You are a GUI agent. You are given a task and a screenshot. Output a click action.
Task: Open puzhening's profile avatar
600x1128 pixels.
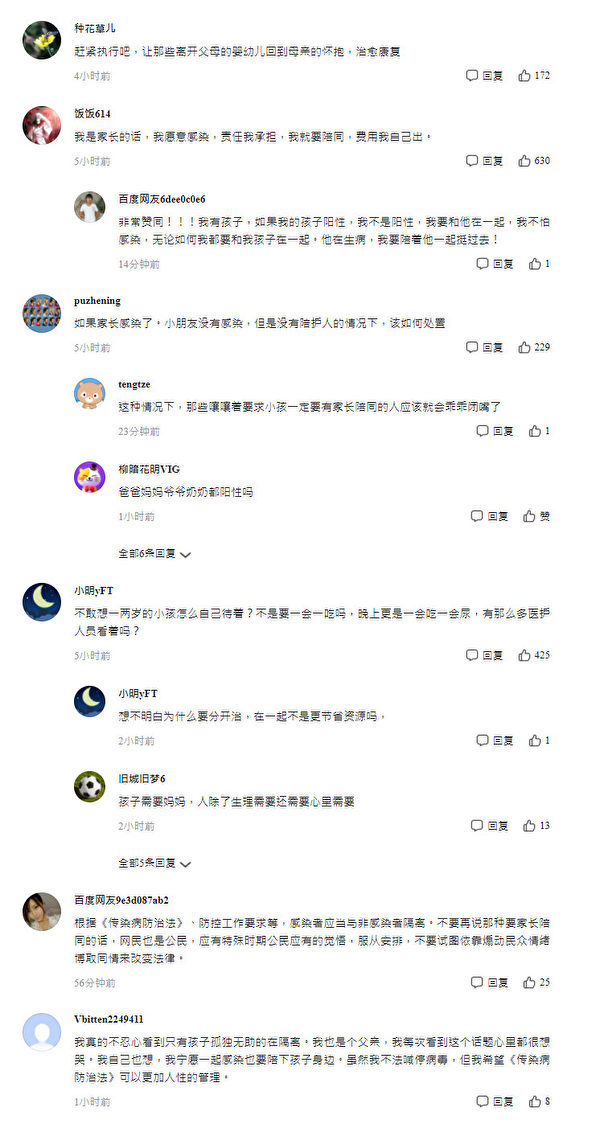(41, 313)
